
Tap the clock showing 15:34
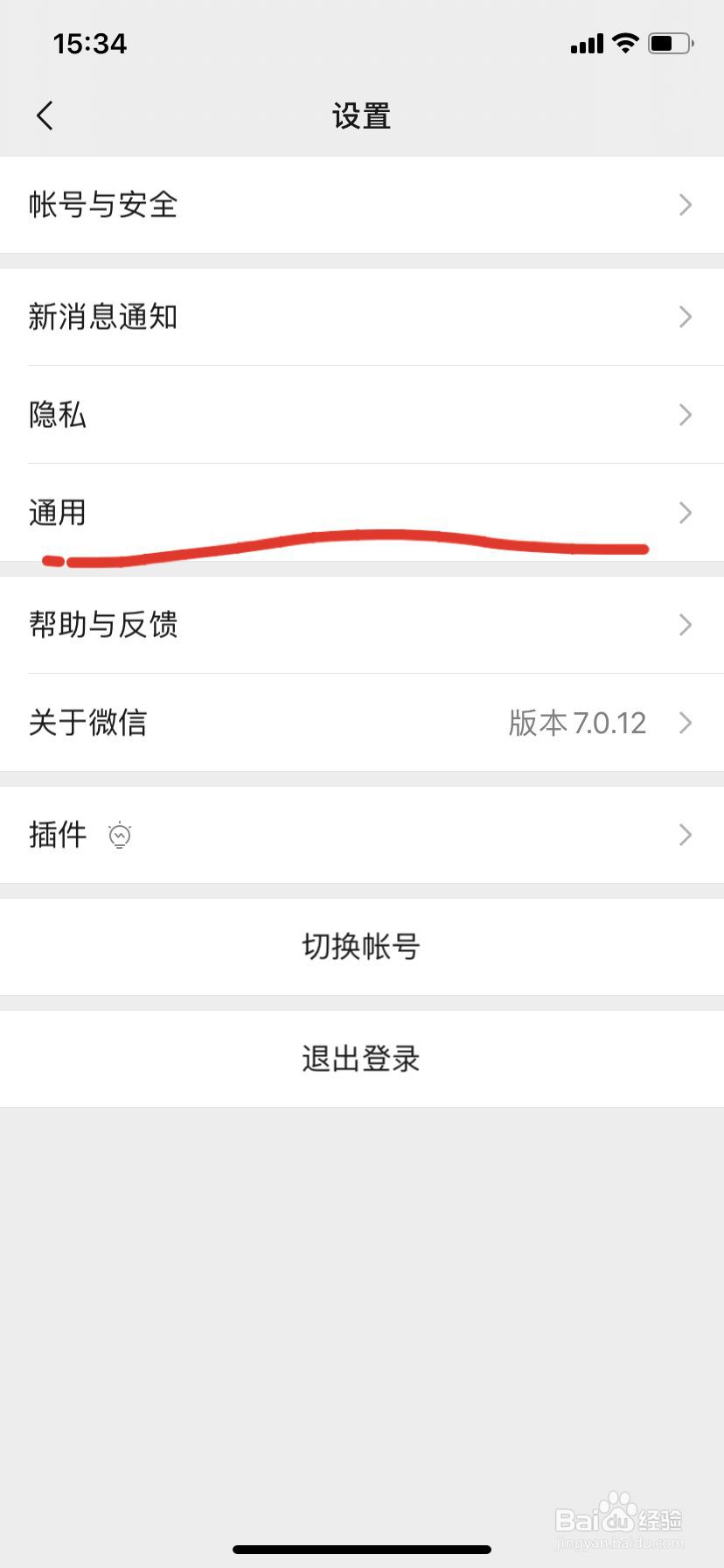[88, 43]
